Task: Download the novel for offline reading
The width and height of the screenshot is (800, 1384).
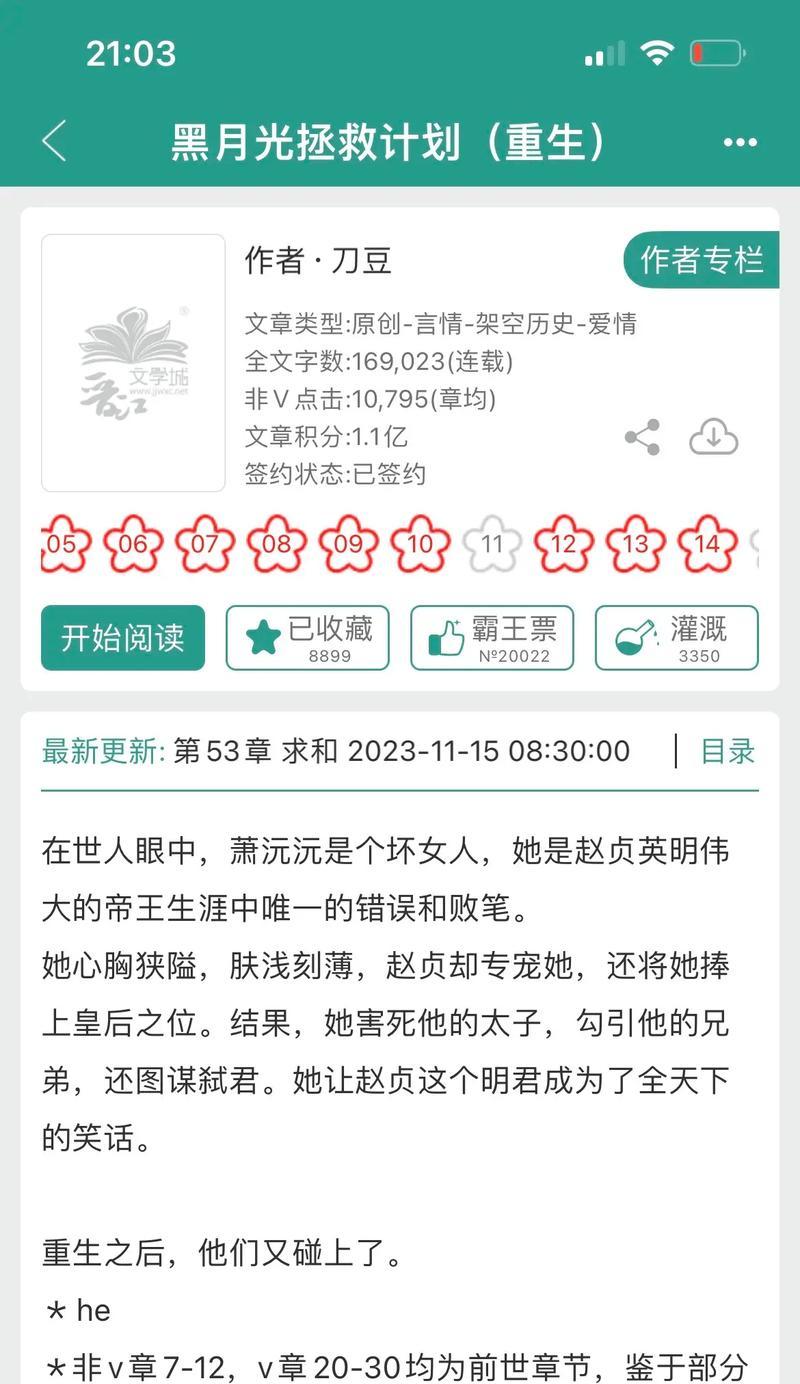Action: click(x=713, y=437)
